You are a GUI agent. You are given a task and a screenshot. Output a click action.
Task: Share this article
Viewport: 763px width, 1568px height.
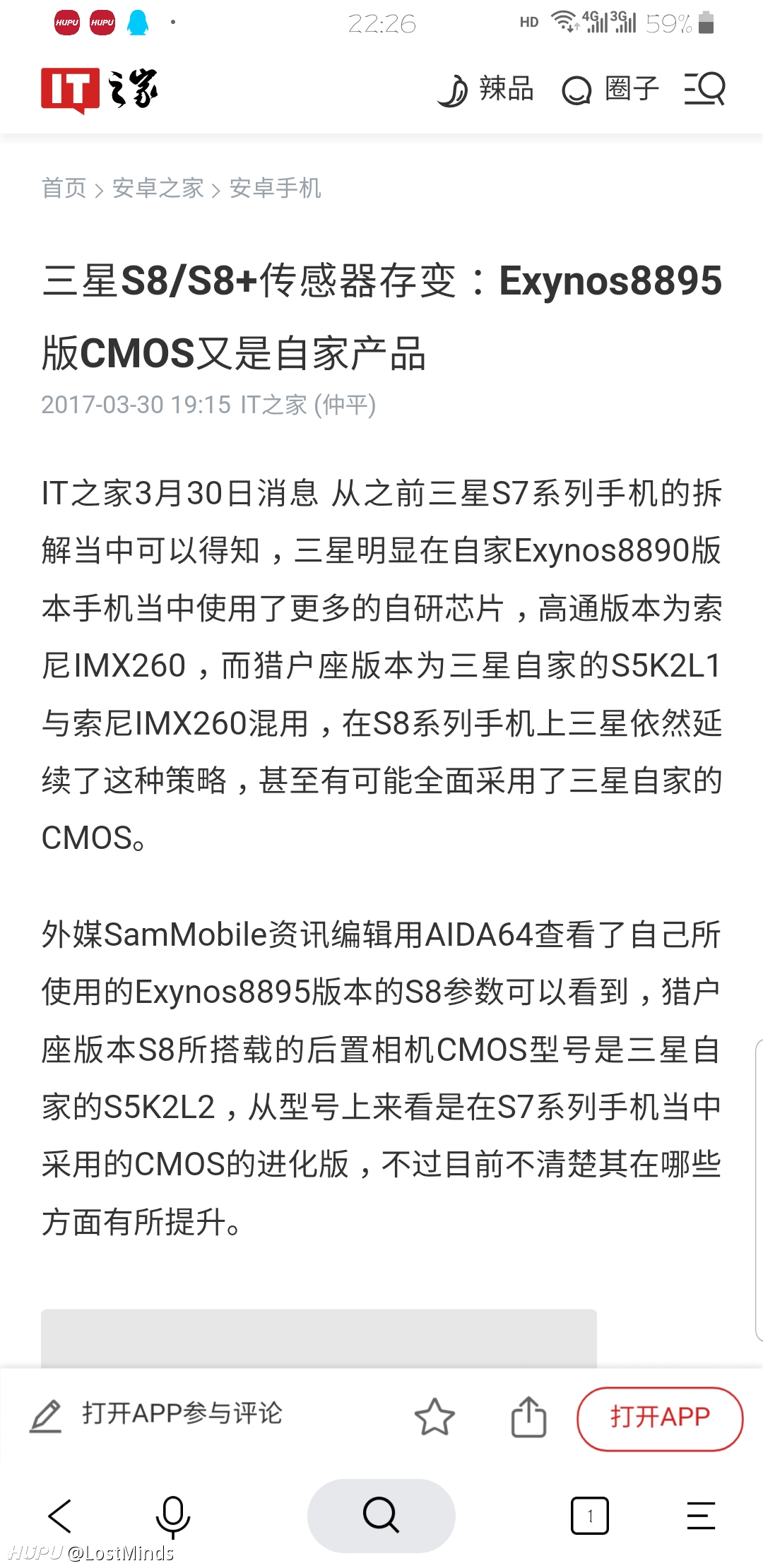tap(529, 1417)
